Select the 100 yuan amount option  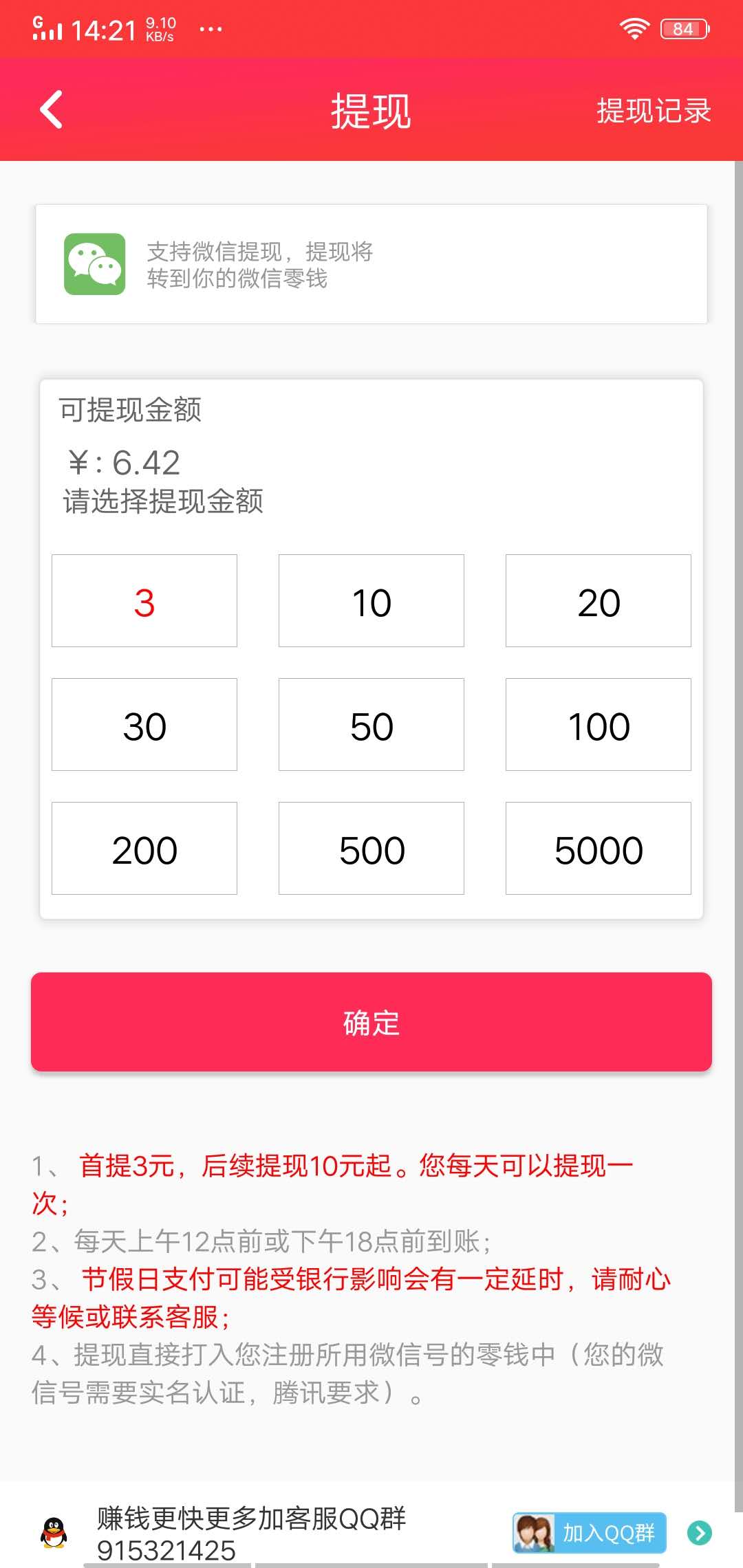(x=597, y=724)
